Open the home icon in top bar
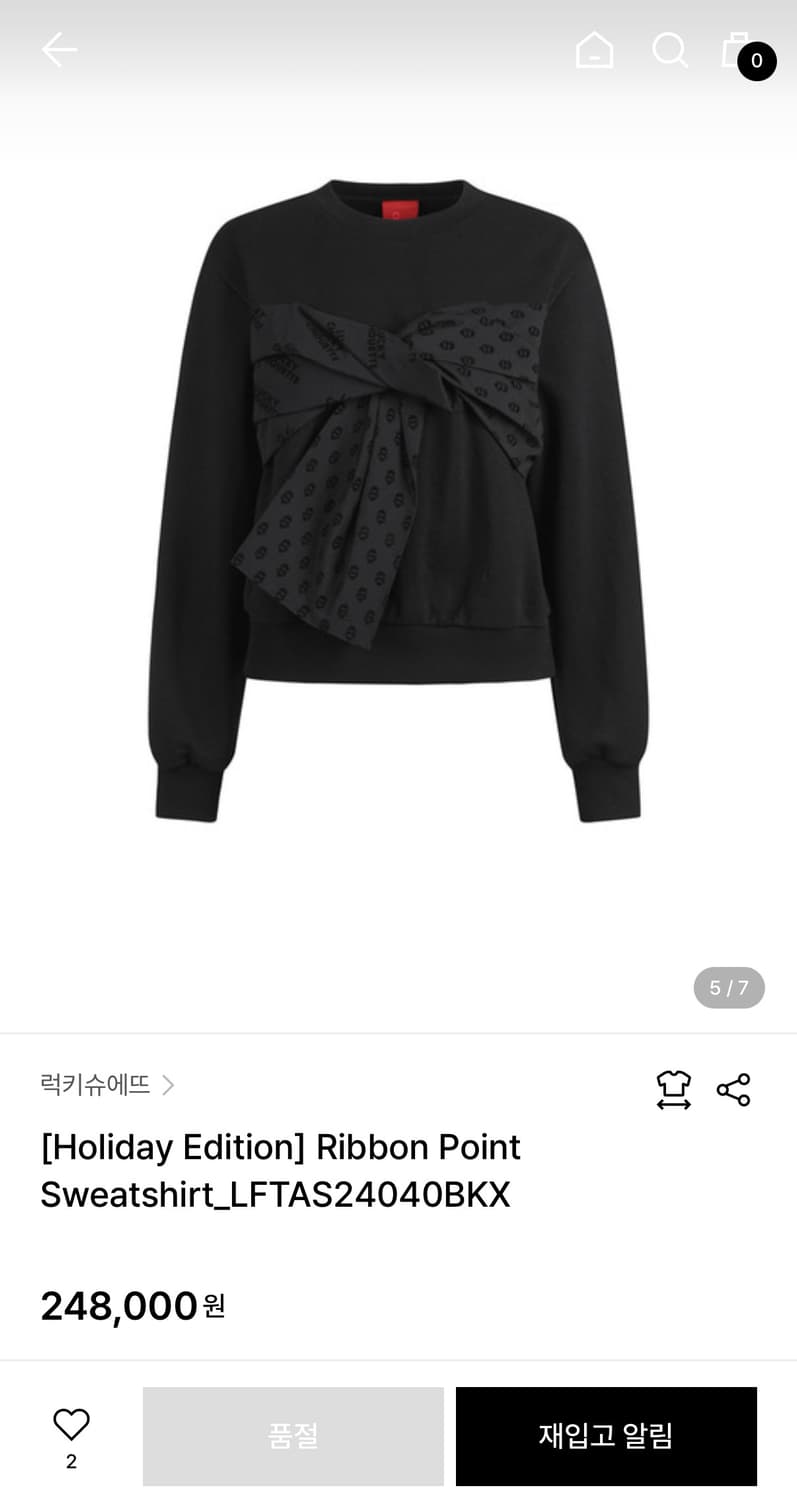 (x=594, y=49)
